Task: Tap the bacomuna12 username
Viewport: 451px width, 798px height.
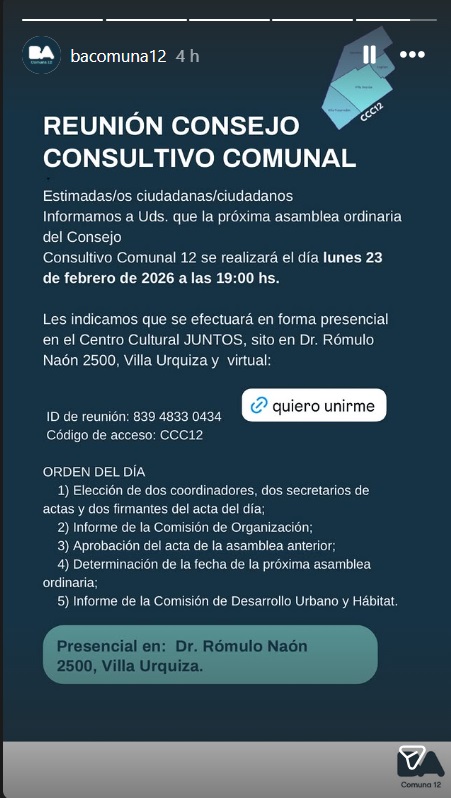Action: (x=118, y=56)
